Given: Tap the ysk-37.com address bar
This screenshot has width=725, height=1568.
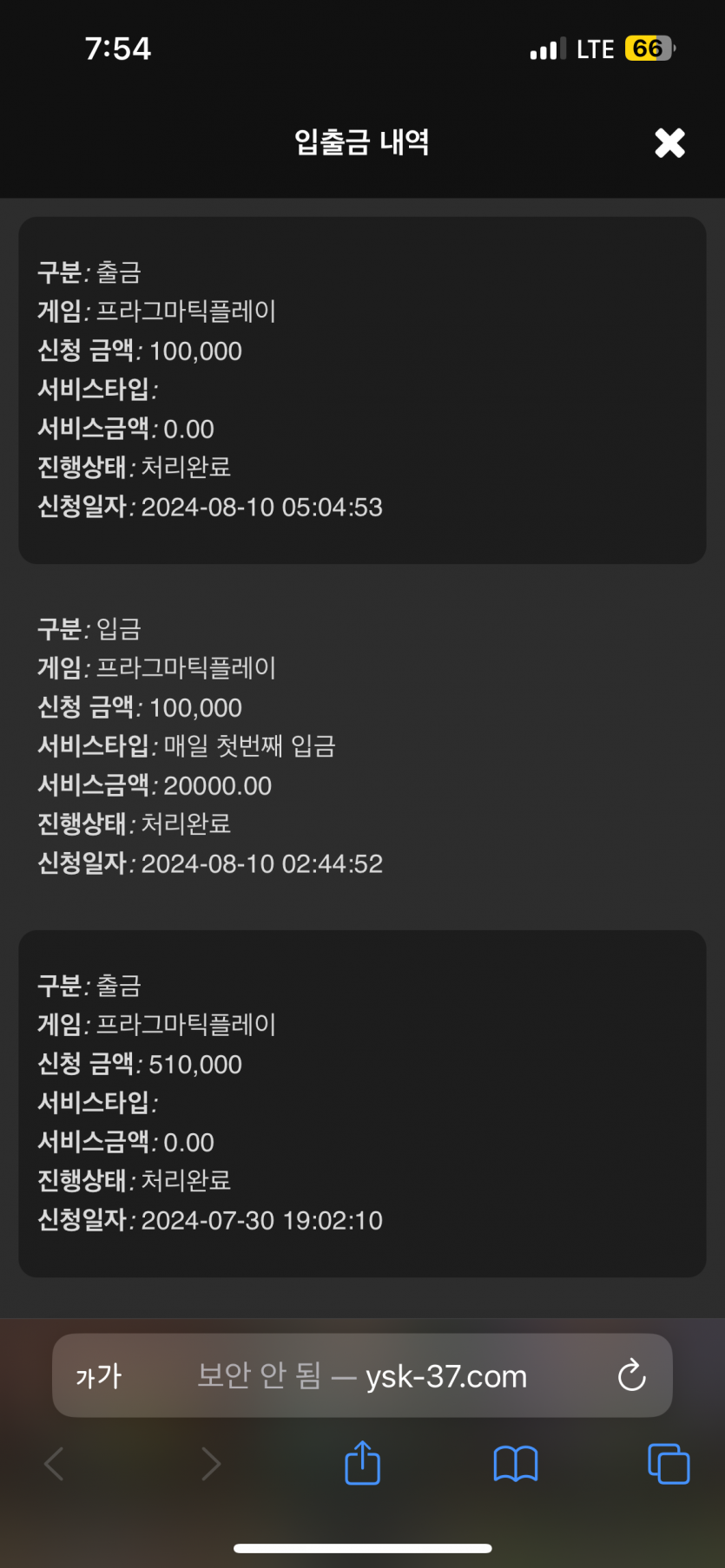Looking at the screenshot, I should (362, 1375).
